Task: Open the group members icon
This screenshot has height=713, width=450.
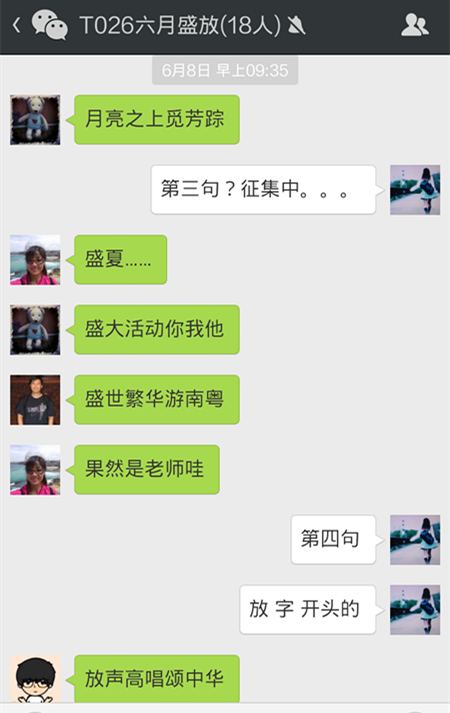Action: [414, 25]
